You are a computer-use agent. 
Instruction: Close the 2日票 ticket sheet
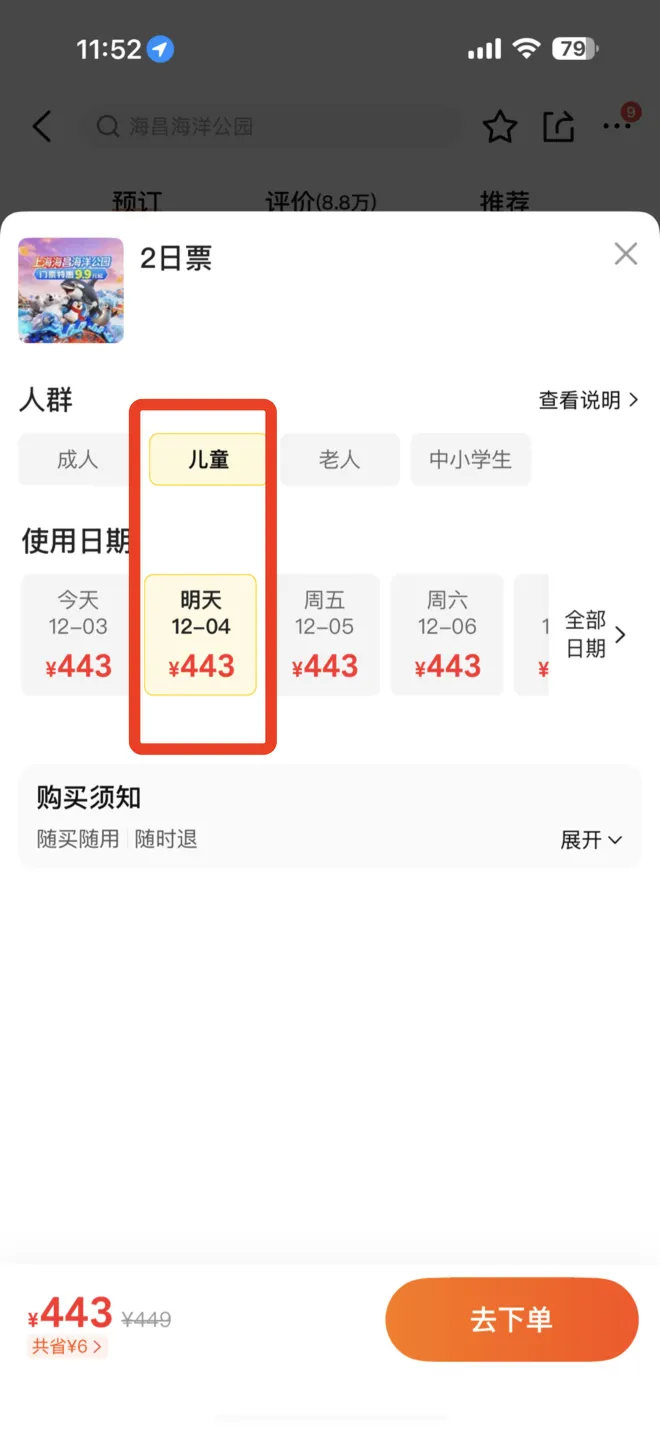(x=626, y=254)
